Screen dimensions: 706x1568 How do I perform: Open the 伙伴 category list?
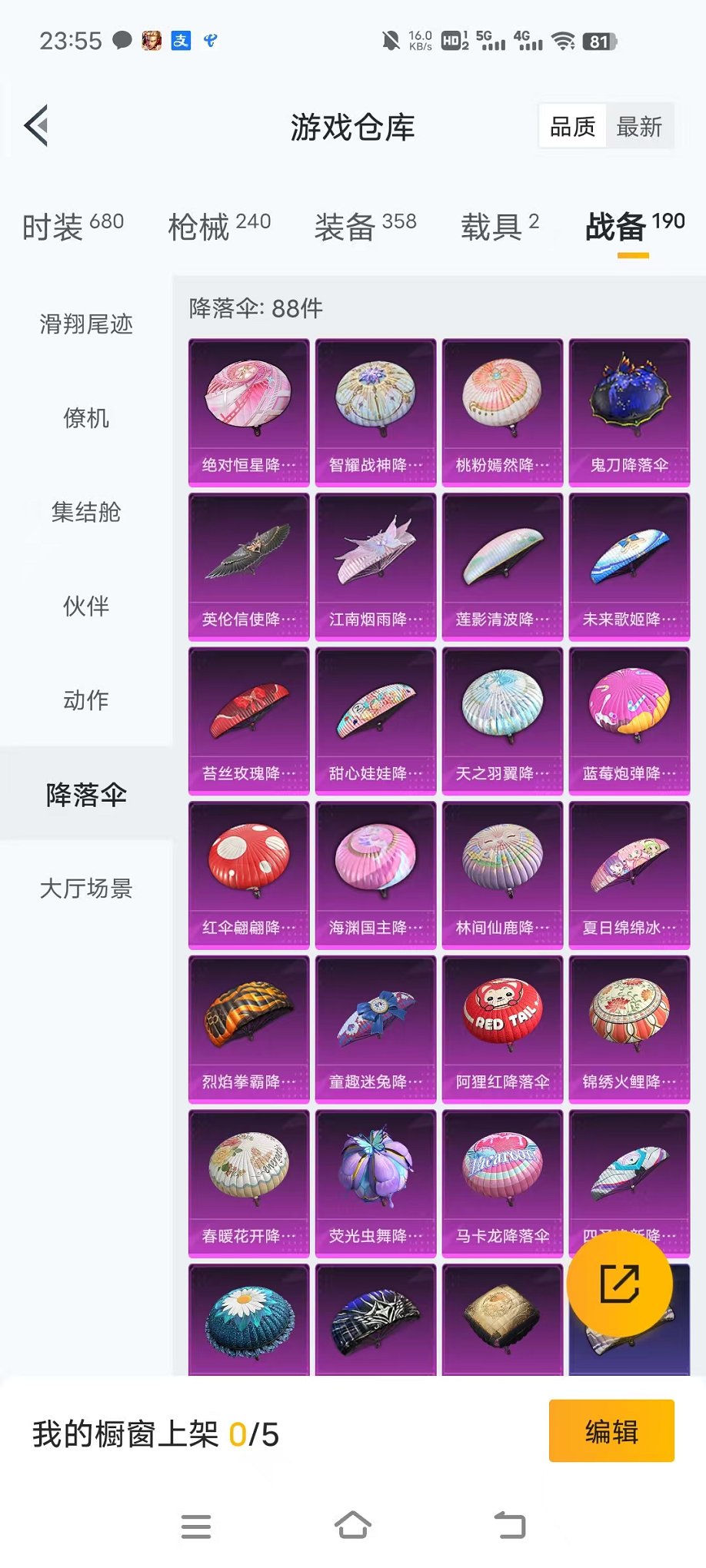[x=85, y=607]
